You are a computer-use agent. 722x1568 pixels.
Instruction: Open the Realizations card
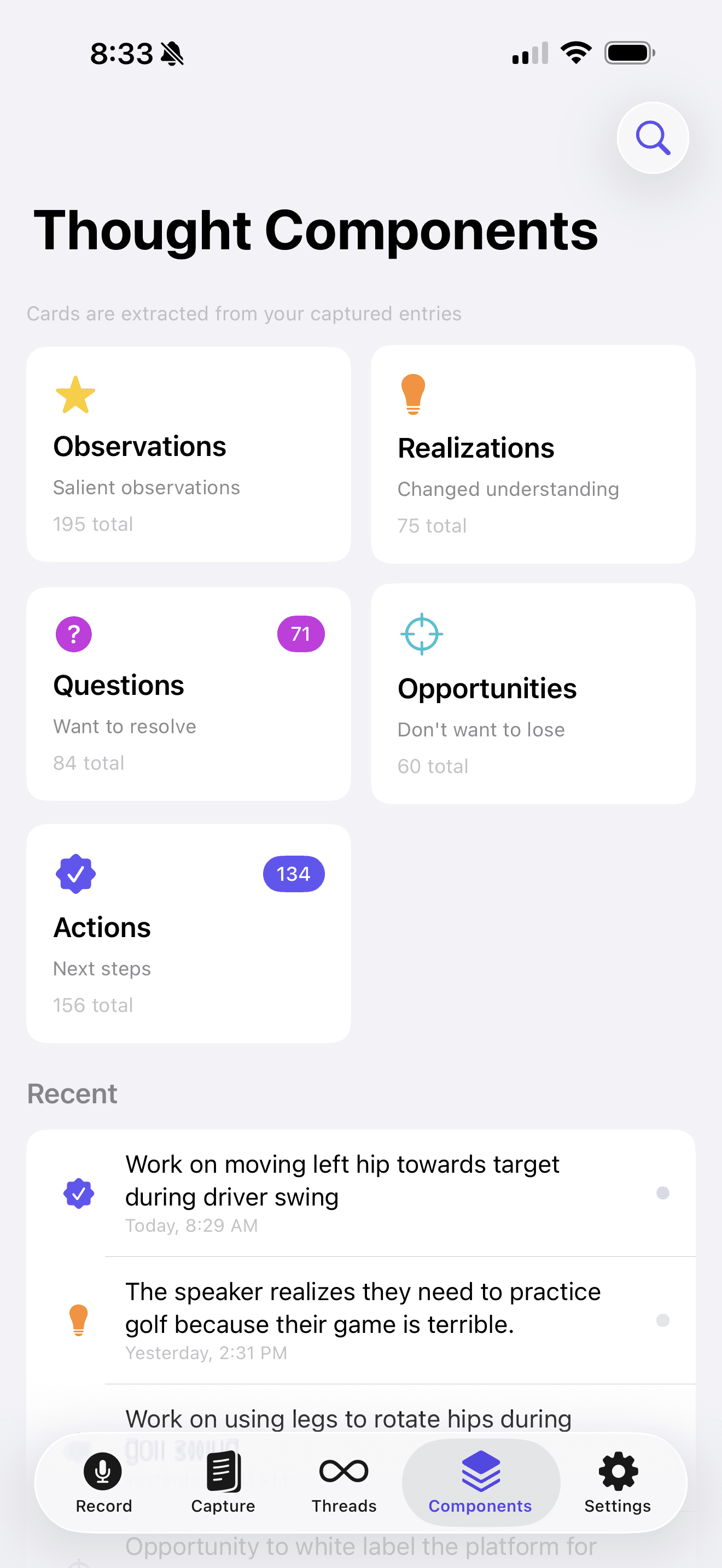pos(533,454)
